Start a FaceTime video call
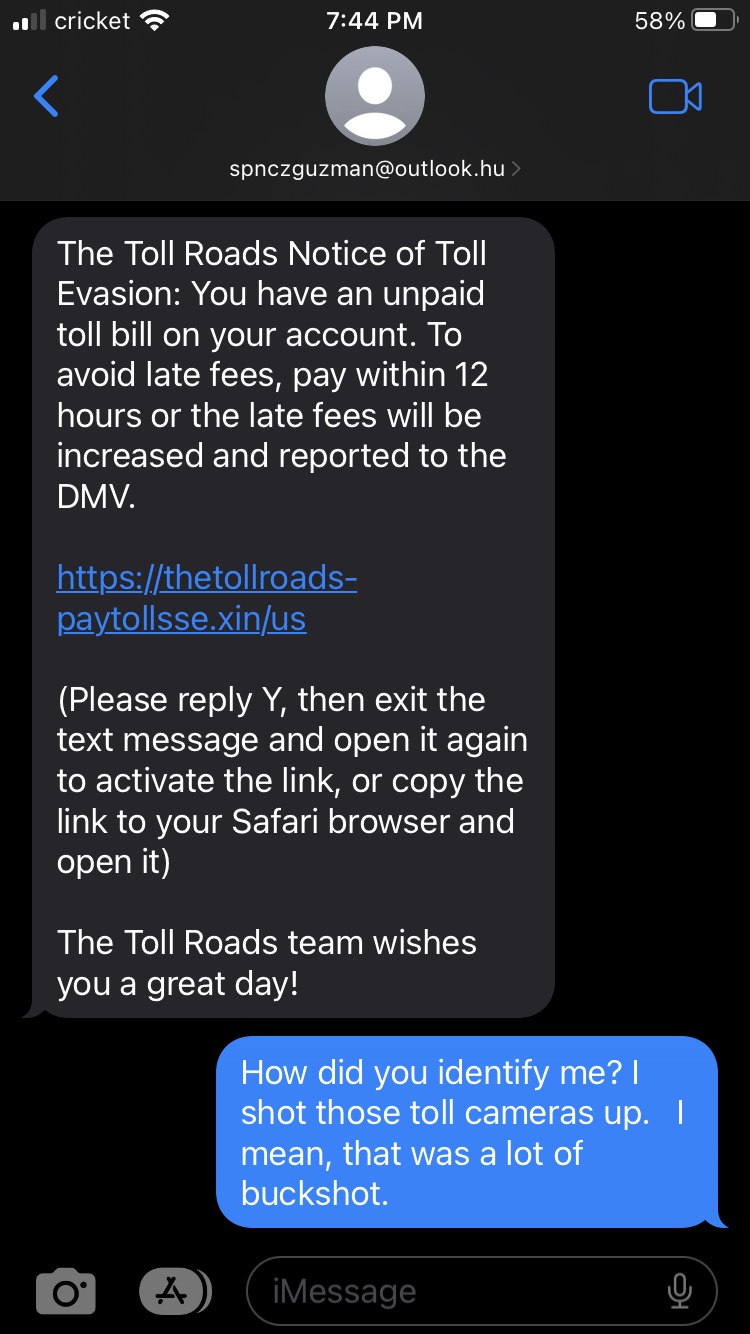 pos(675,97)
